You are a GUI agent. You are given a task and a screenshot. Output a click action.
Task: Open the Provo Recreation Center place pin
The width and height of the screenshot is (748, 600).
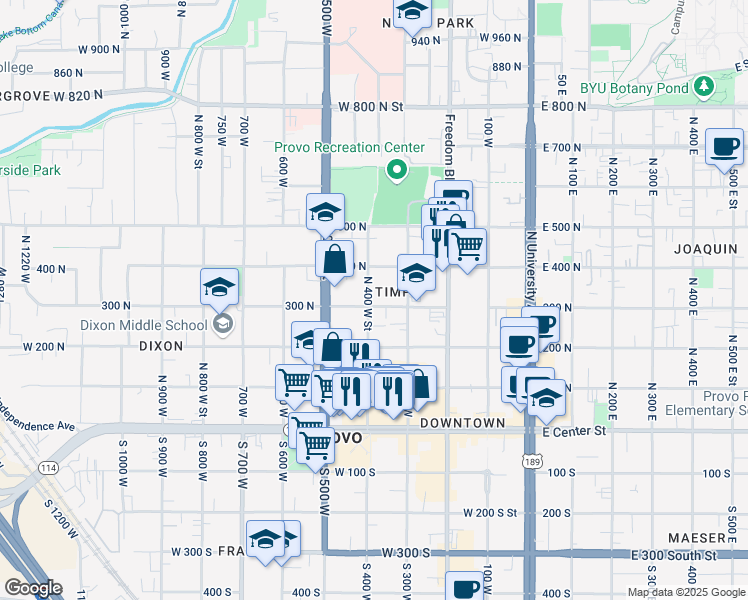tap(396, 170)
